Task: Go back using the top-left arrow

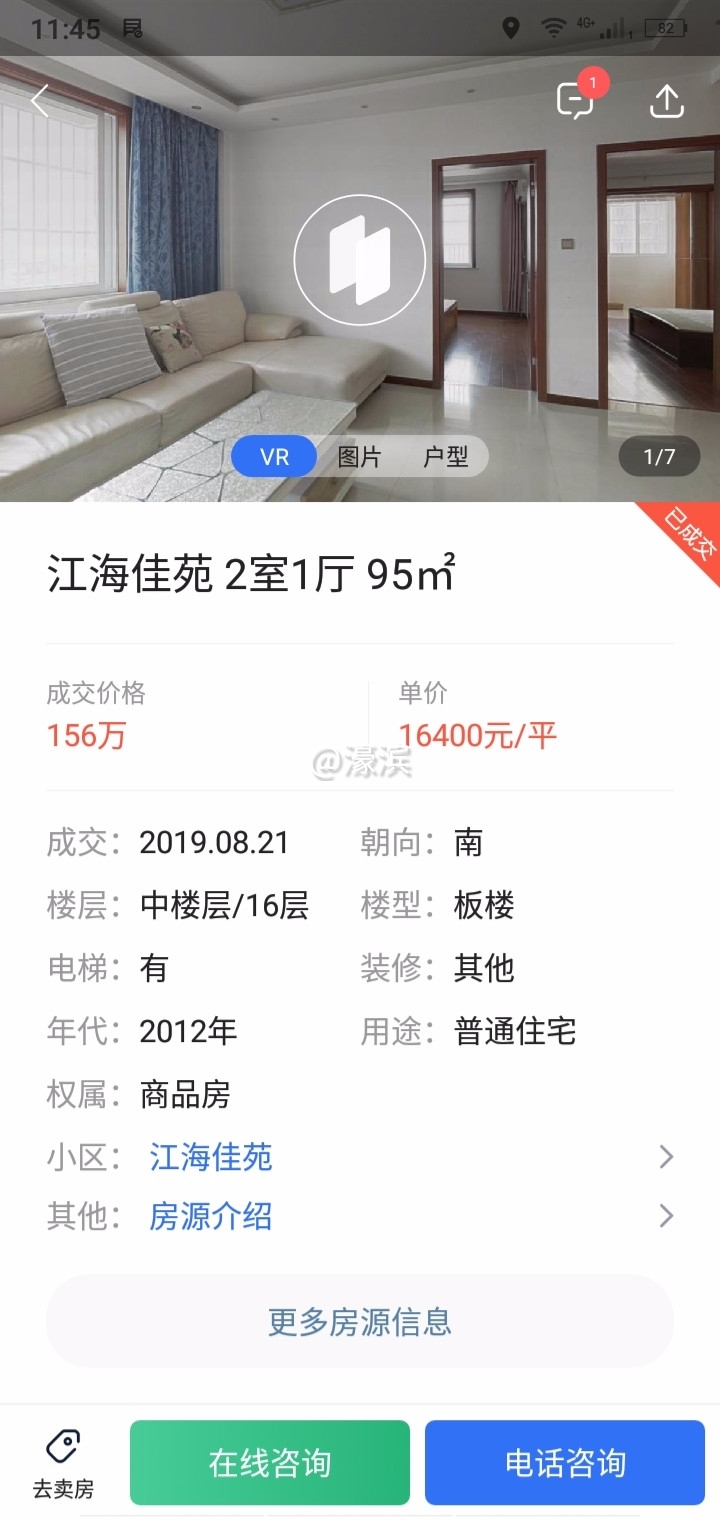Action: [x=40, y=101]
